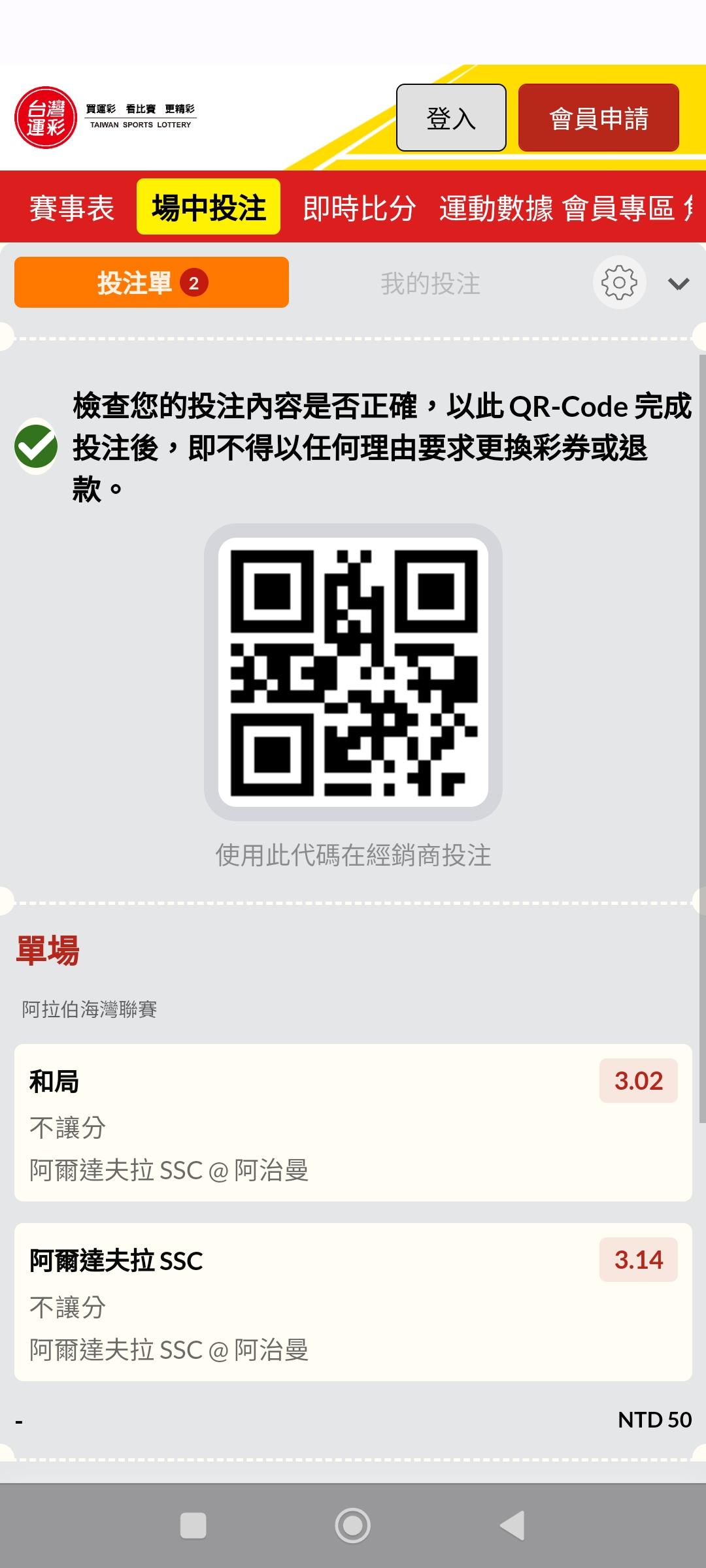
Task: Go to the 運動數據 tab
Action: coord(496,208)
